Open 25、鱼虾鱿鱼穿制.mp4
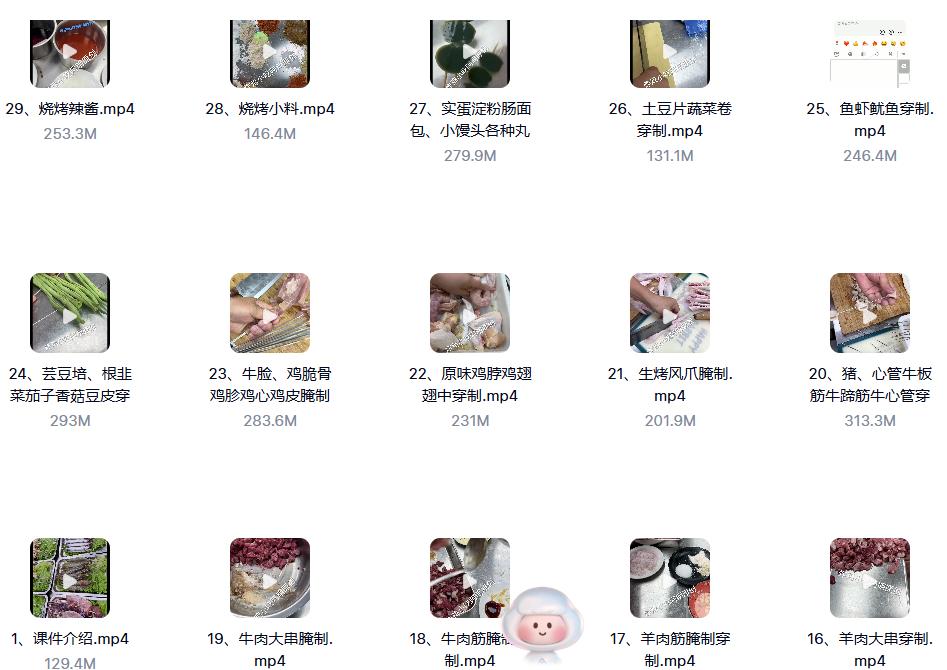The image size is (947, 670). click(870, 52)
